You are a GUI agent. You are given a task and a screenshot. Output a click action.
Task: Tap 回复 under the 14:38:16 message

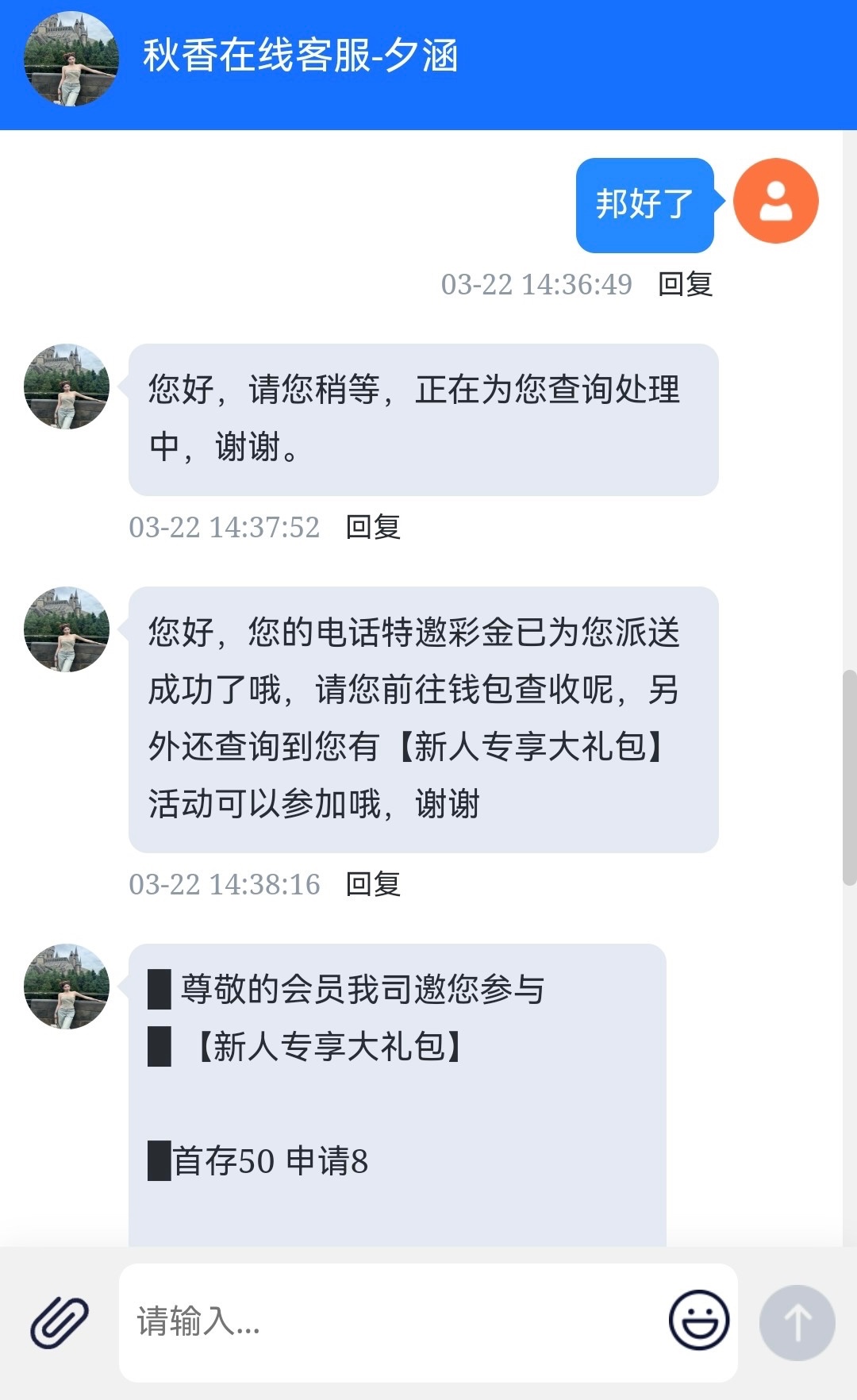coord(373,884)
